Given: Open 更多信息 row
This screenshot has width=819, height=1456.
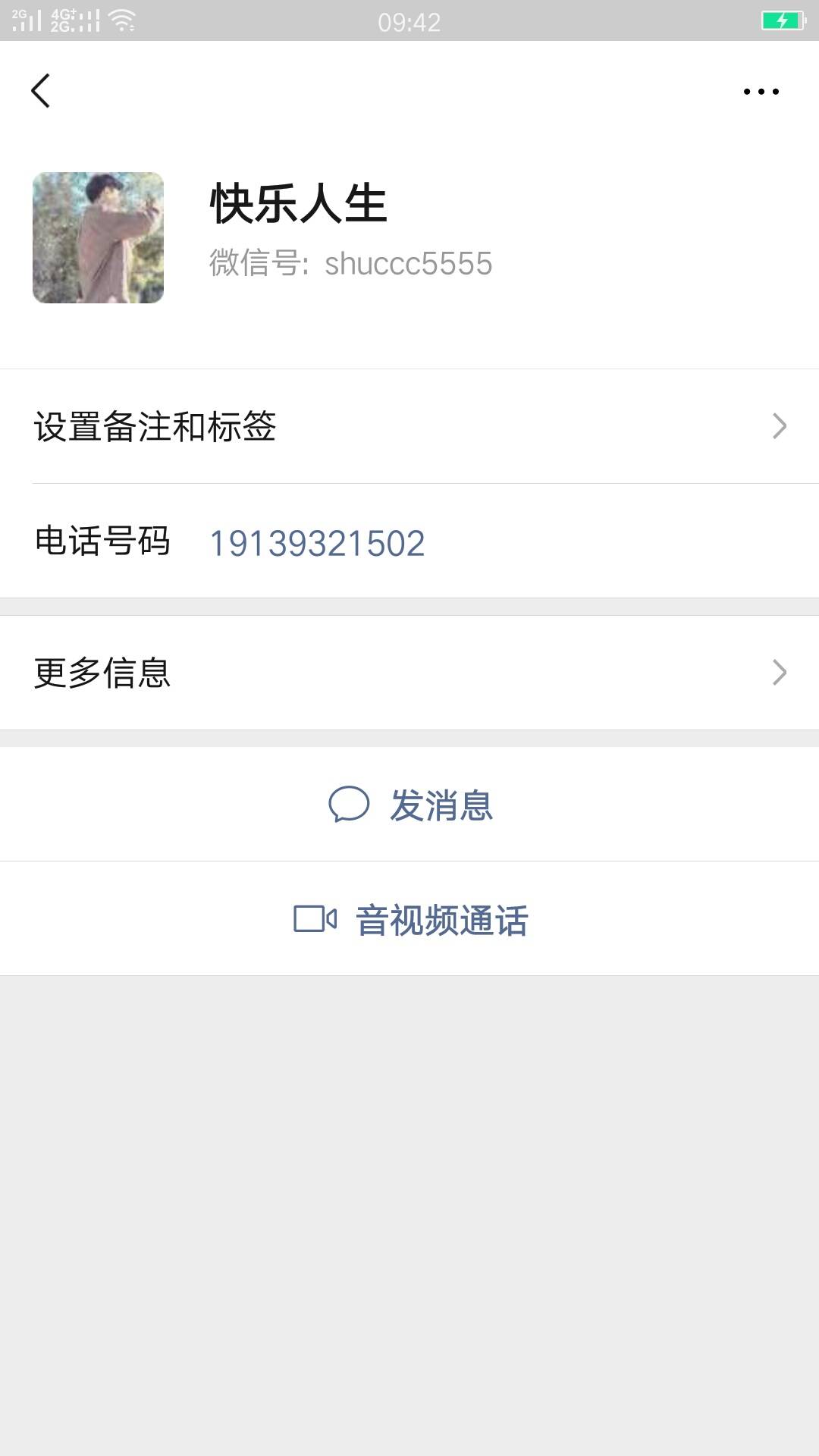Looking at the screenshot, I should [x=409, y=673].
